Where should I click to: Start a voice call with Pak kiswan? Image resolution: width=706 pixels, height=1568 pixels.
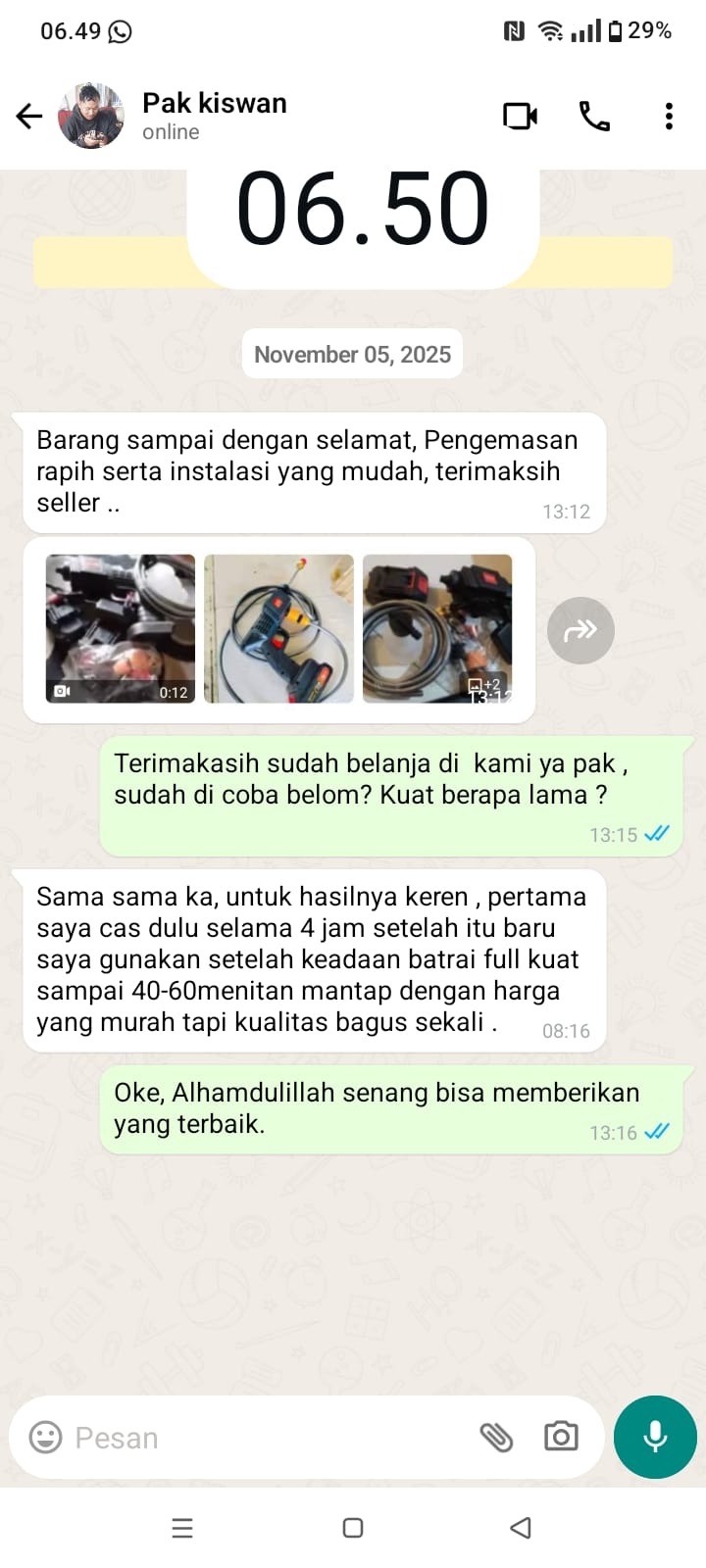[x=594, y=117]
